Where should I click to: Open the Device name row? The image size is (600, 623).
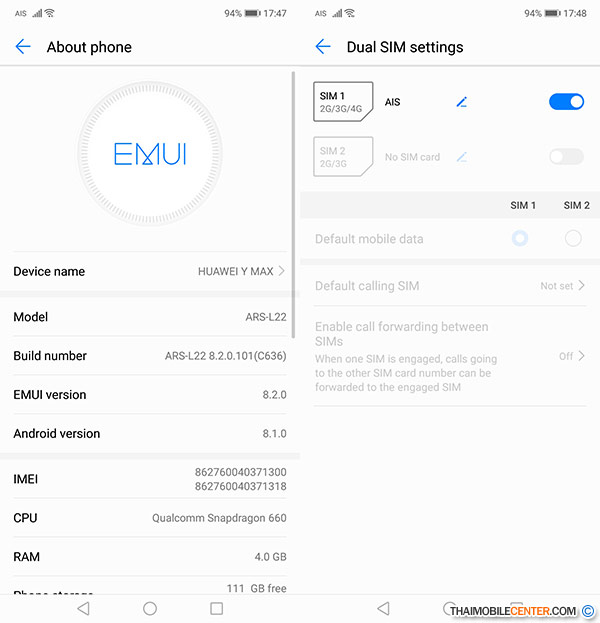click(149, 271)
